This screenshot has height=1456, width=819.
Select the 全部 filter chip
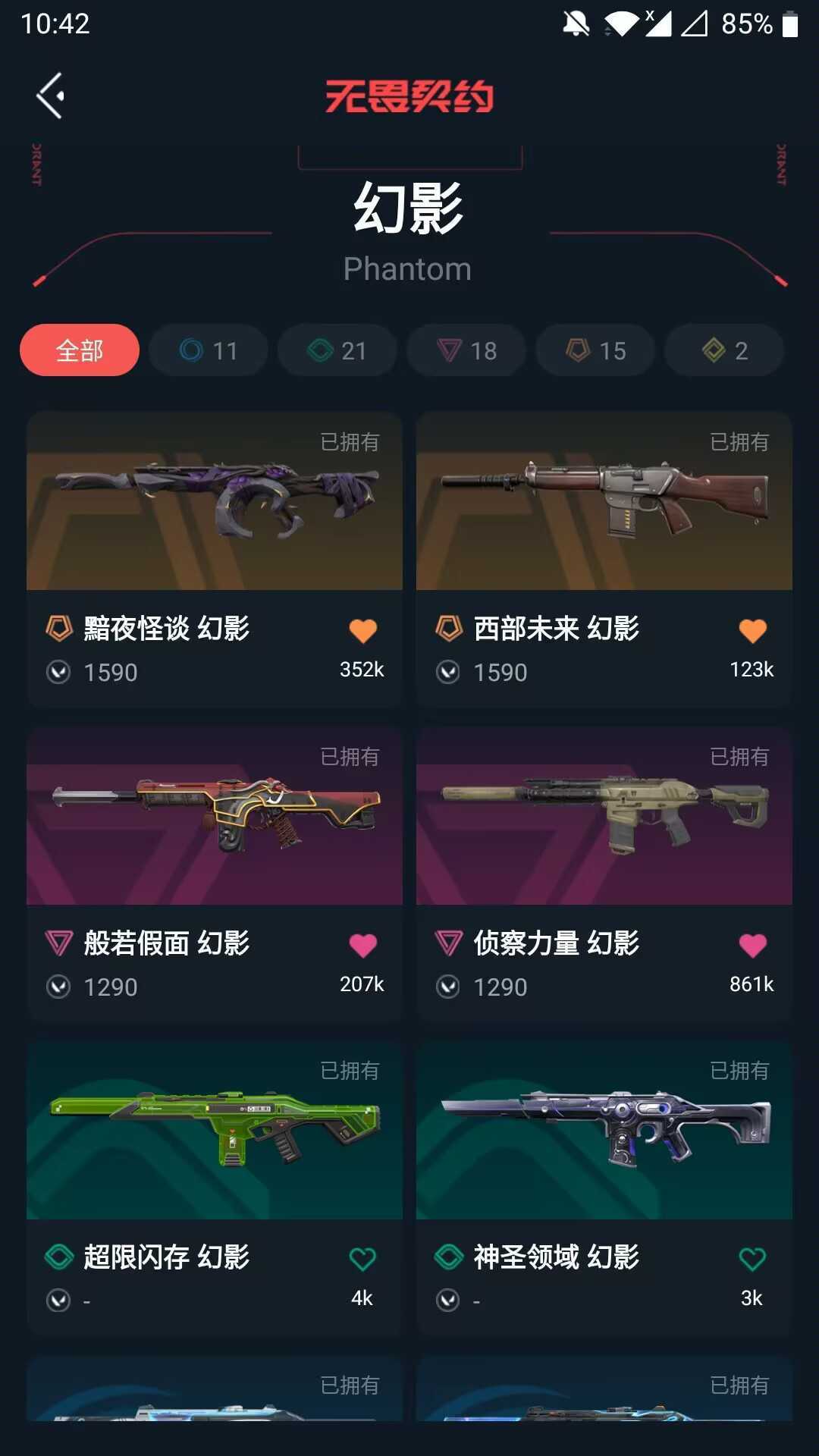click(x=80, y=350)
